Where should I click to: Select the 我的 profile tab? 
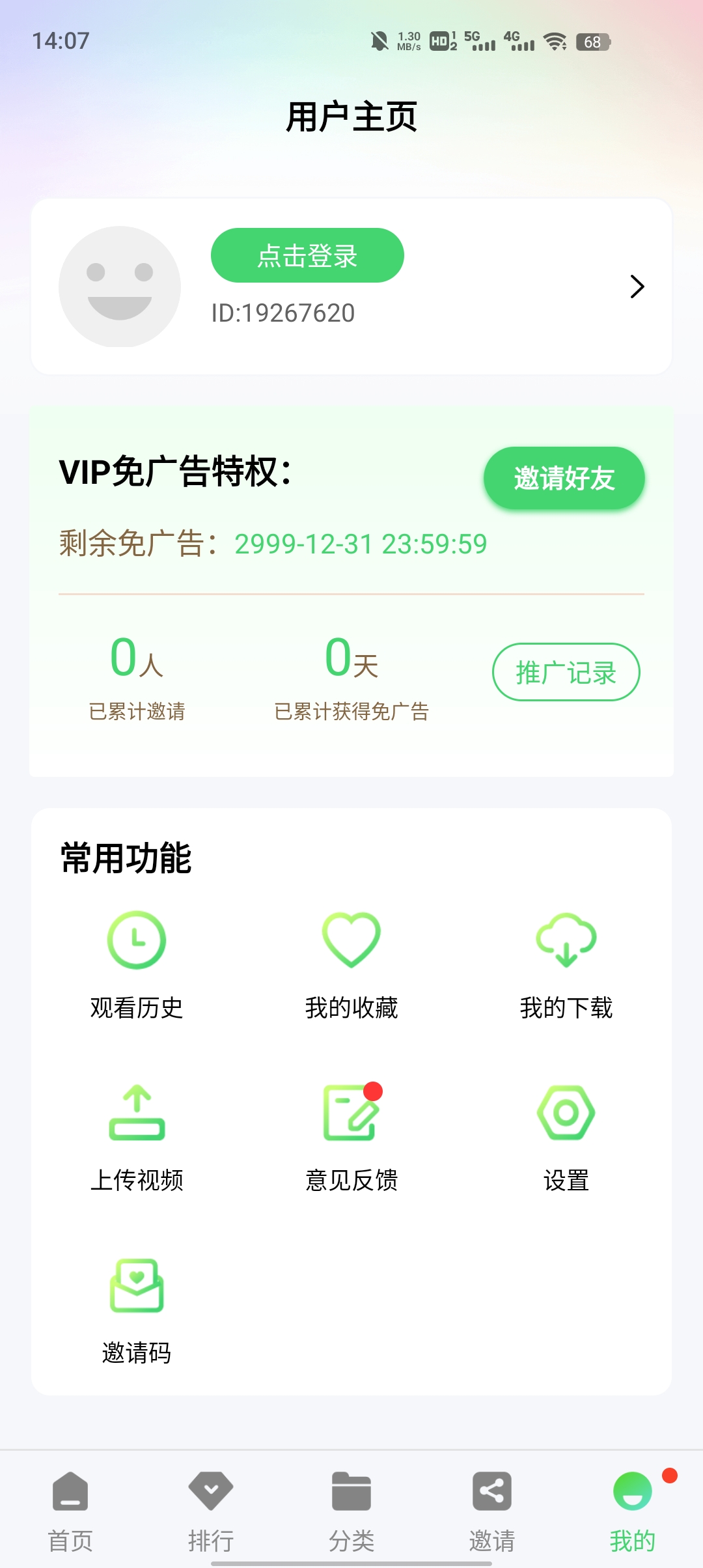point(633,1511)
